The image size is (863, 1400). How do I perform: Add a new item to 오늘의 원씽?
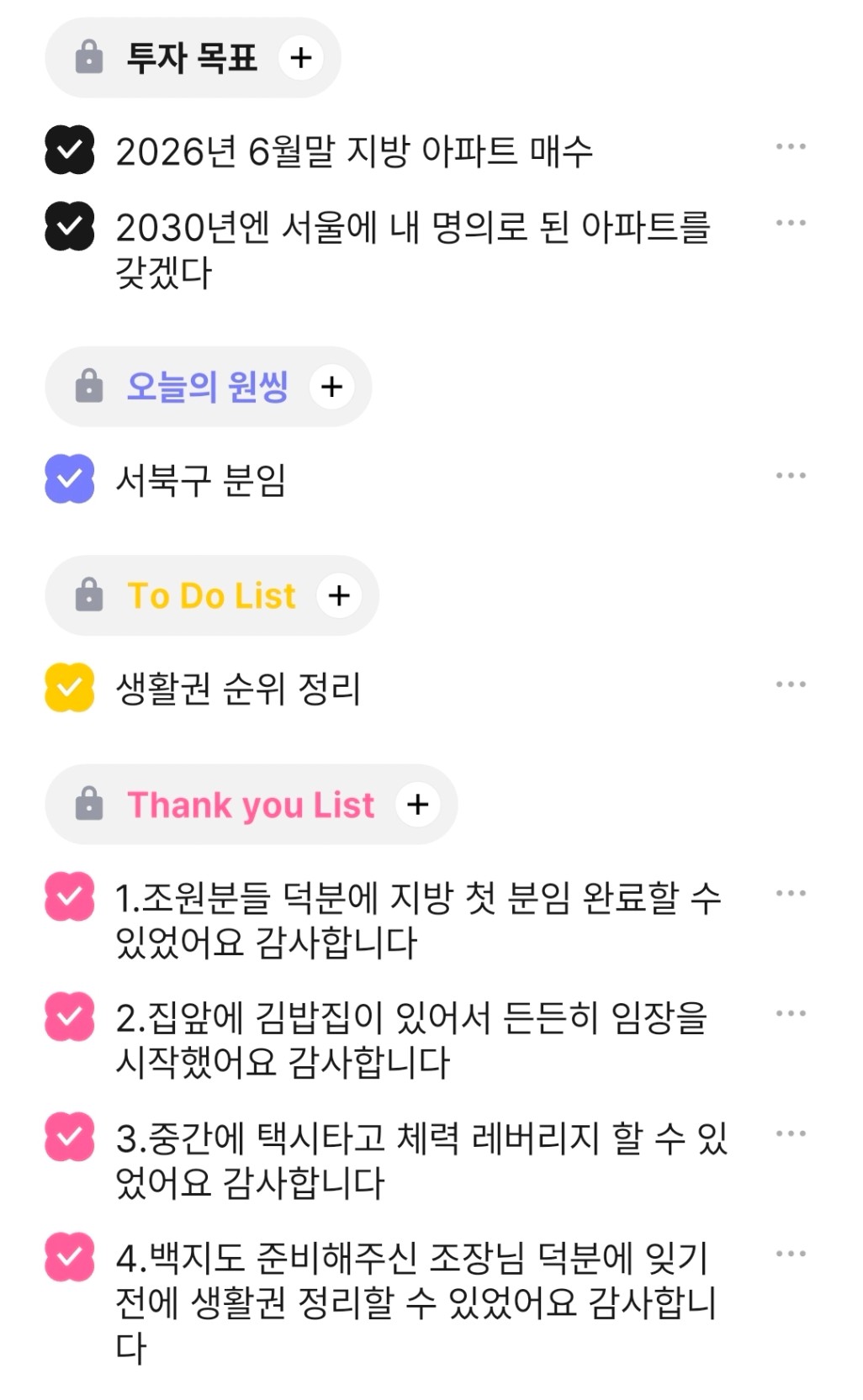(331, 387)
